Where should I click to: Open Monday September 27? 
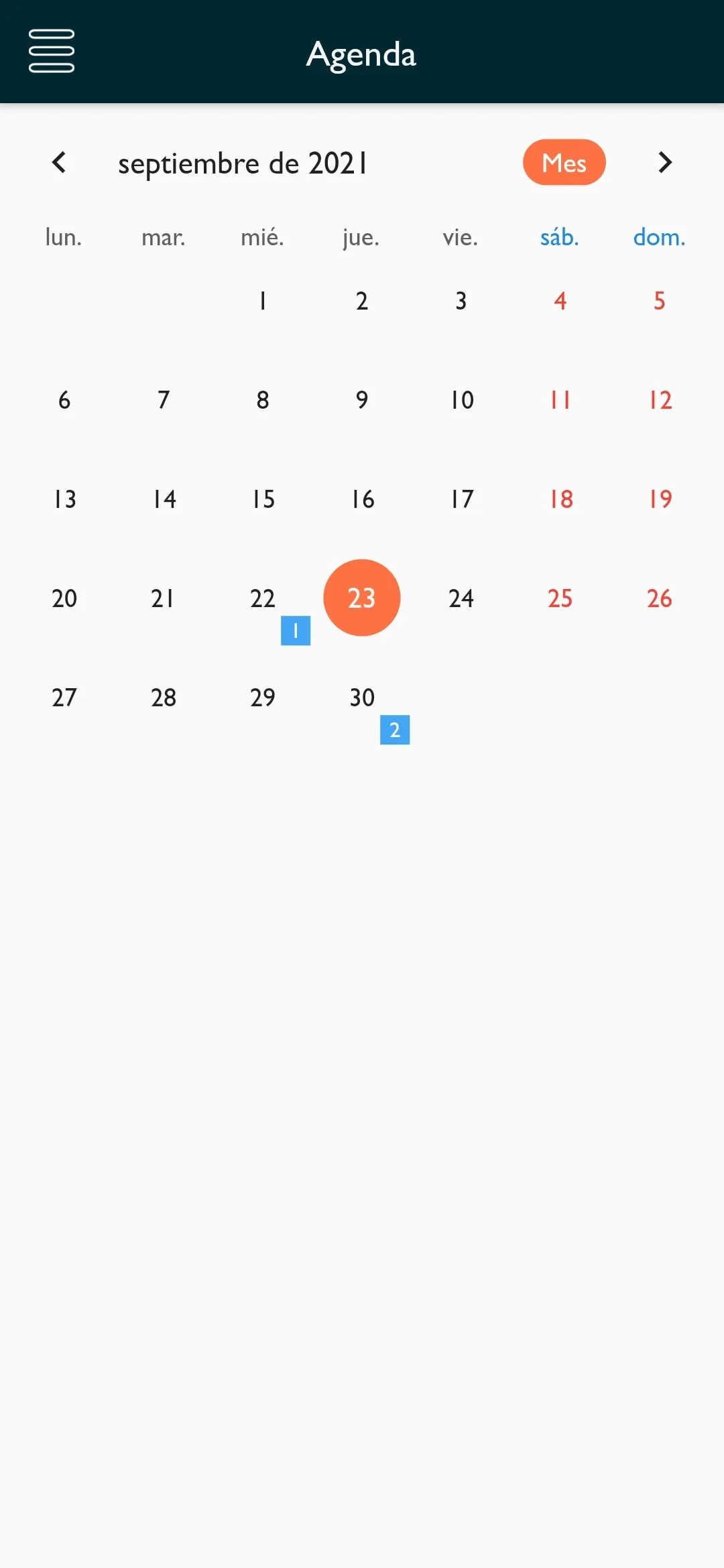click(64, 698)
